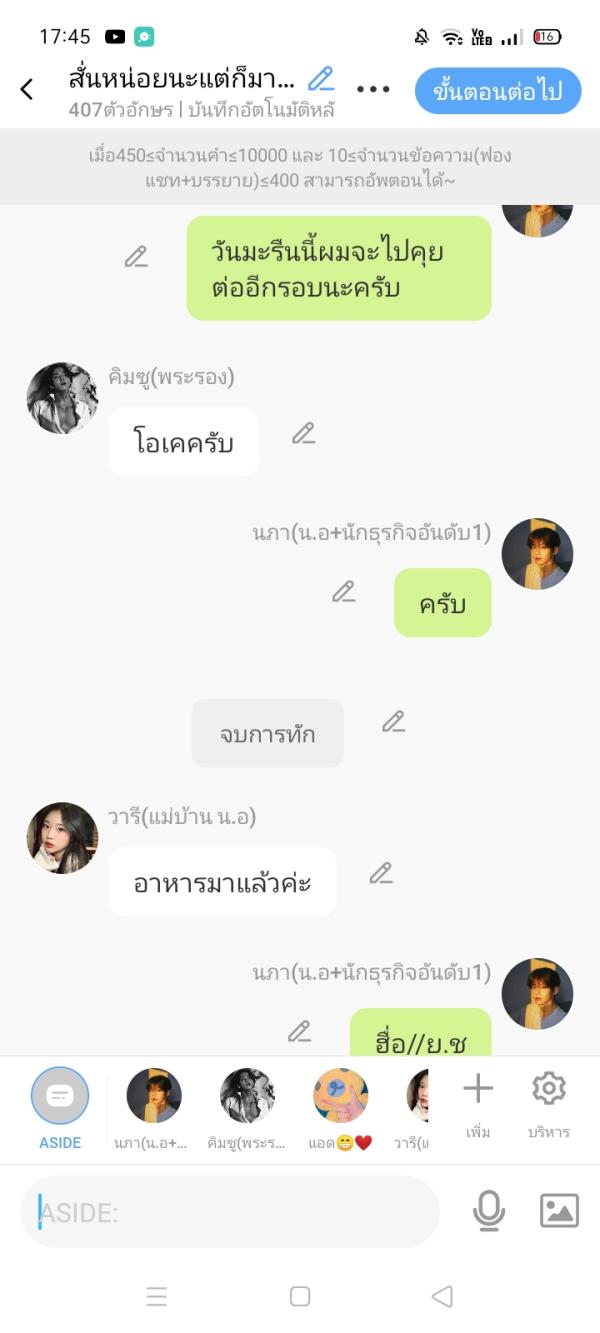
Task: Edit the ฮื่อ//ย.ช message
Action: pyautogui.click(x=300, y=1031)
